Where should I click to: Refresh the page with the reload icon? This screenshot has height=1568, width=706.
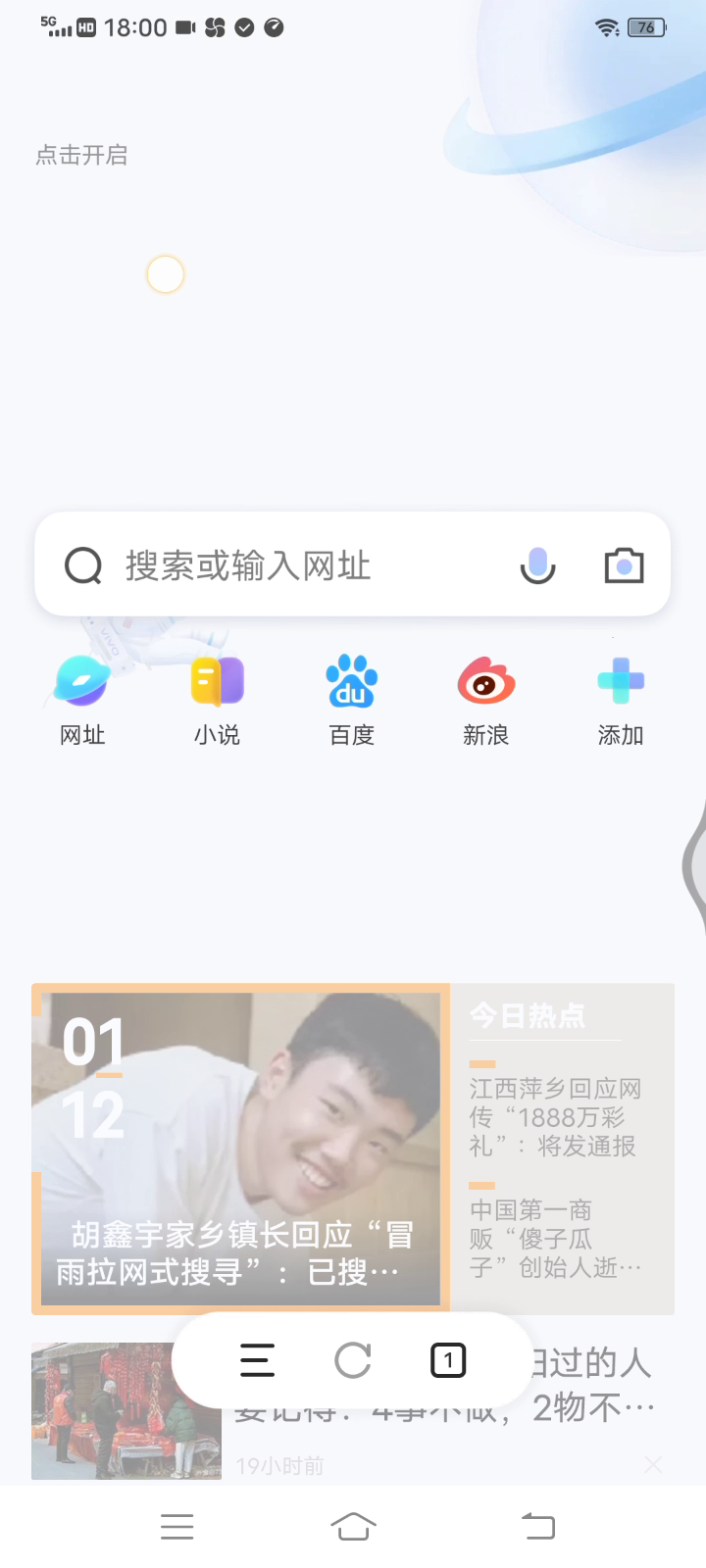click(x=353, y=1360)
